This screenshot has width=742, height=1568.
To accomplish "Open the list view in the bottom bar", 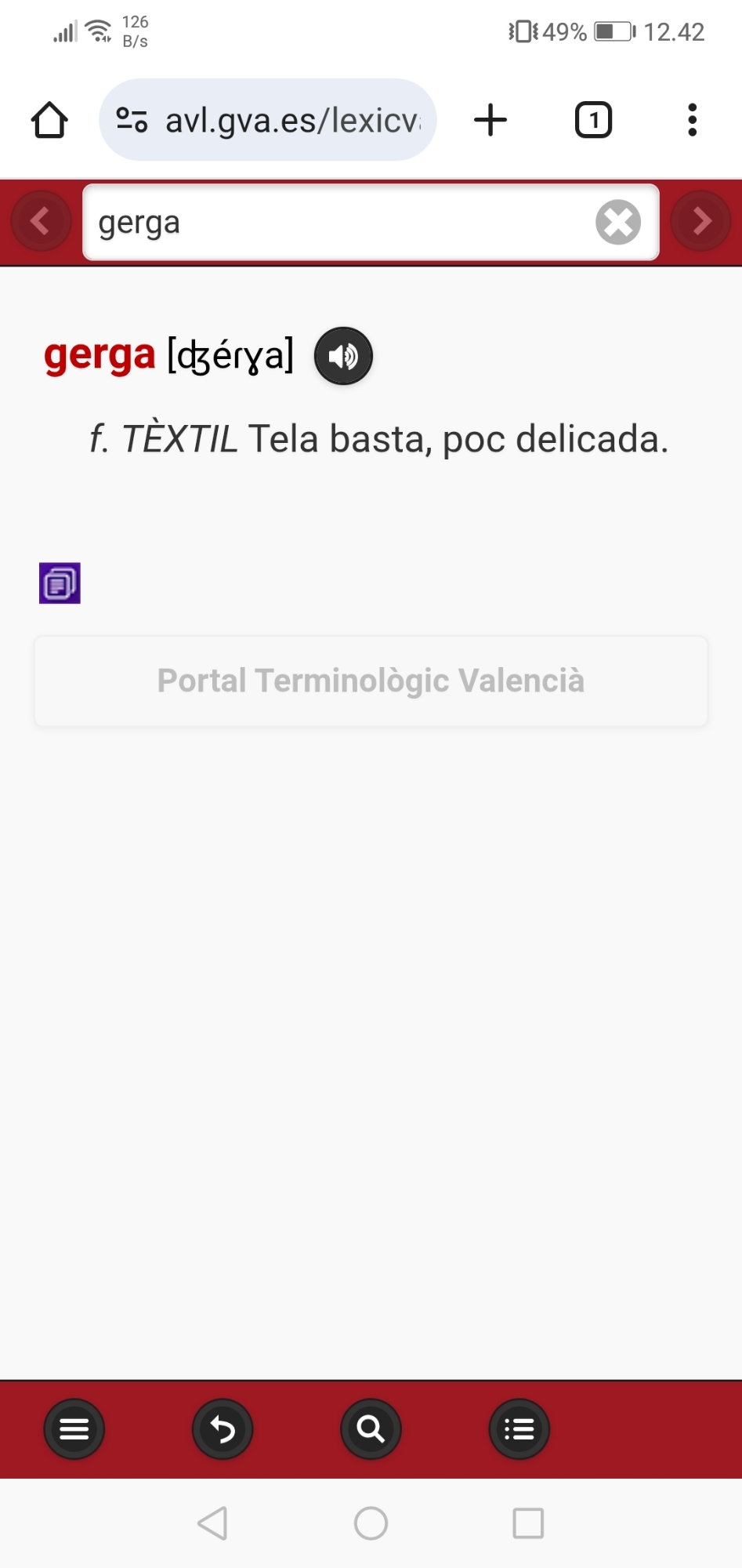I will tap(519, 1429).
